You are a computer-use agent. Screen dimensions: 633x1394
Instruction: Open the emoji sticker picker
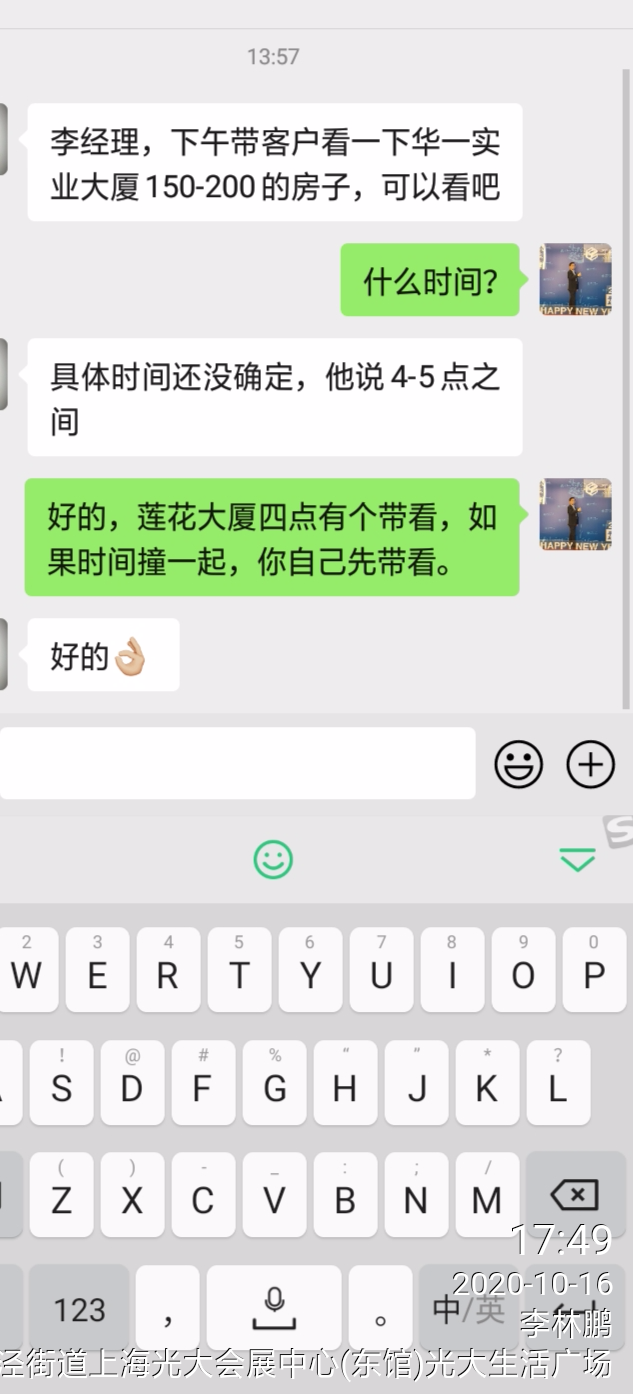(519, 765)
